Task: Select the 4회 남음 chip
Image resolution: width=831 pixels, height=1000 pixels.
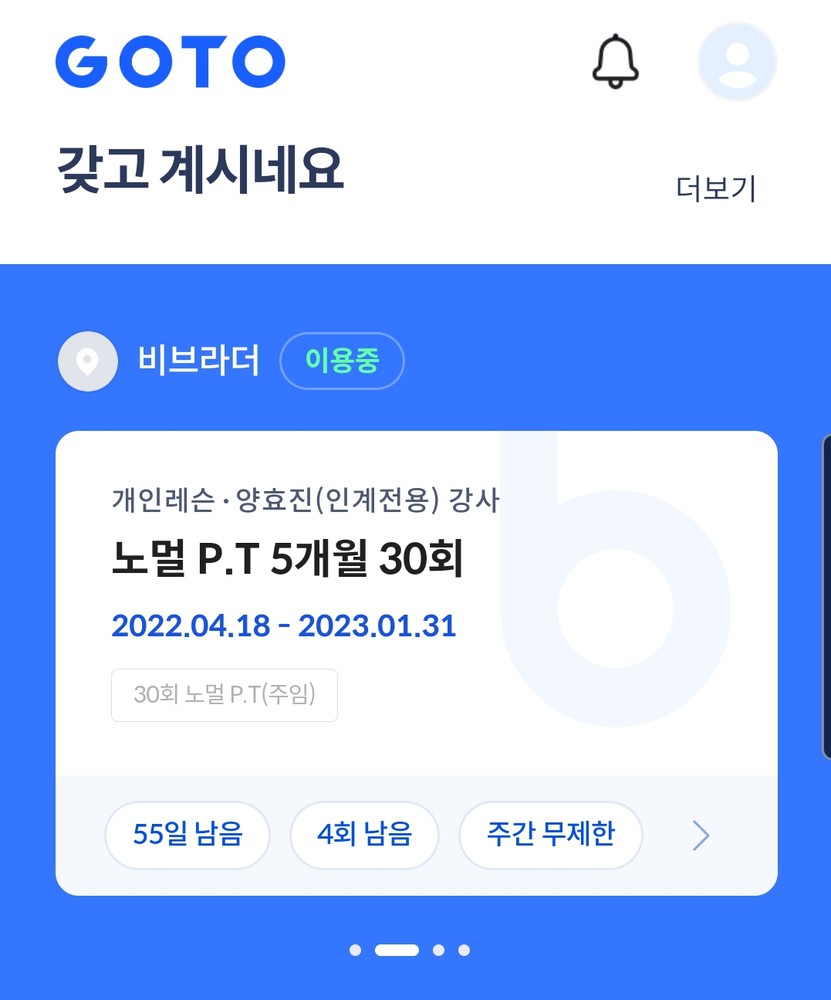Action: tap(364, 835)
